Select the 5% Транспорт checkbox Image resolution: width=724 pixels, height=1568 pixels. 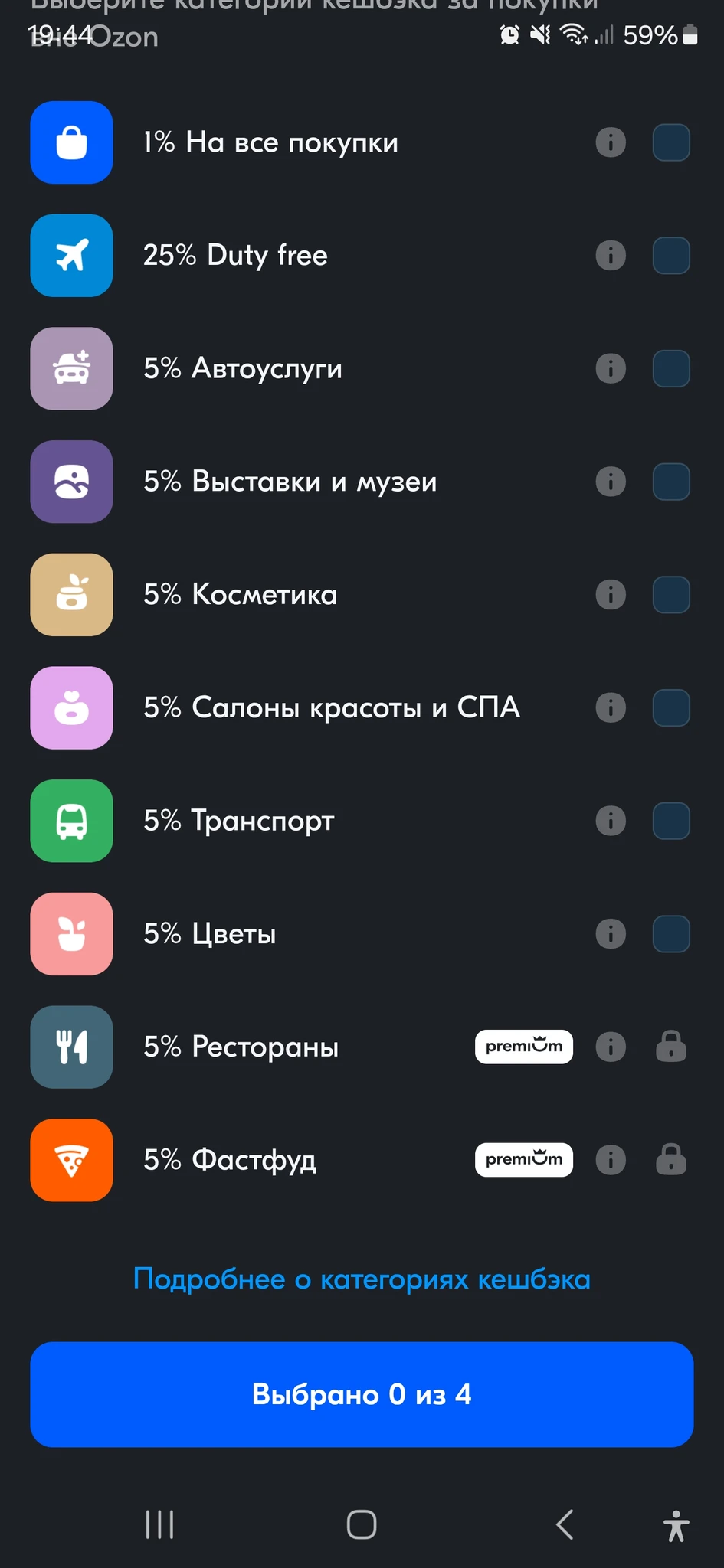click(671, 821)
